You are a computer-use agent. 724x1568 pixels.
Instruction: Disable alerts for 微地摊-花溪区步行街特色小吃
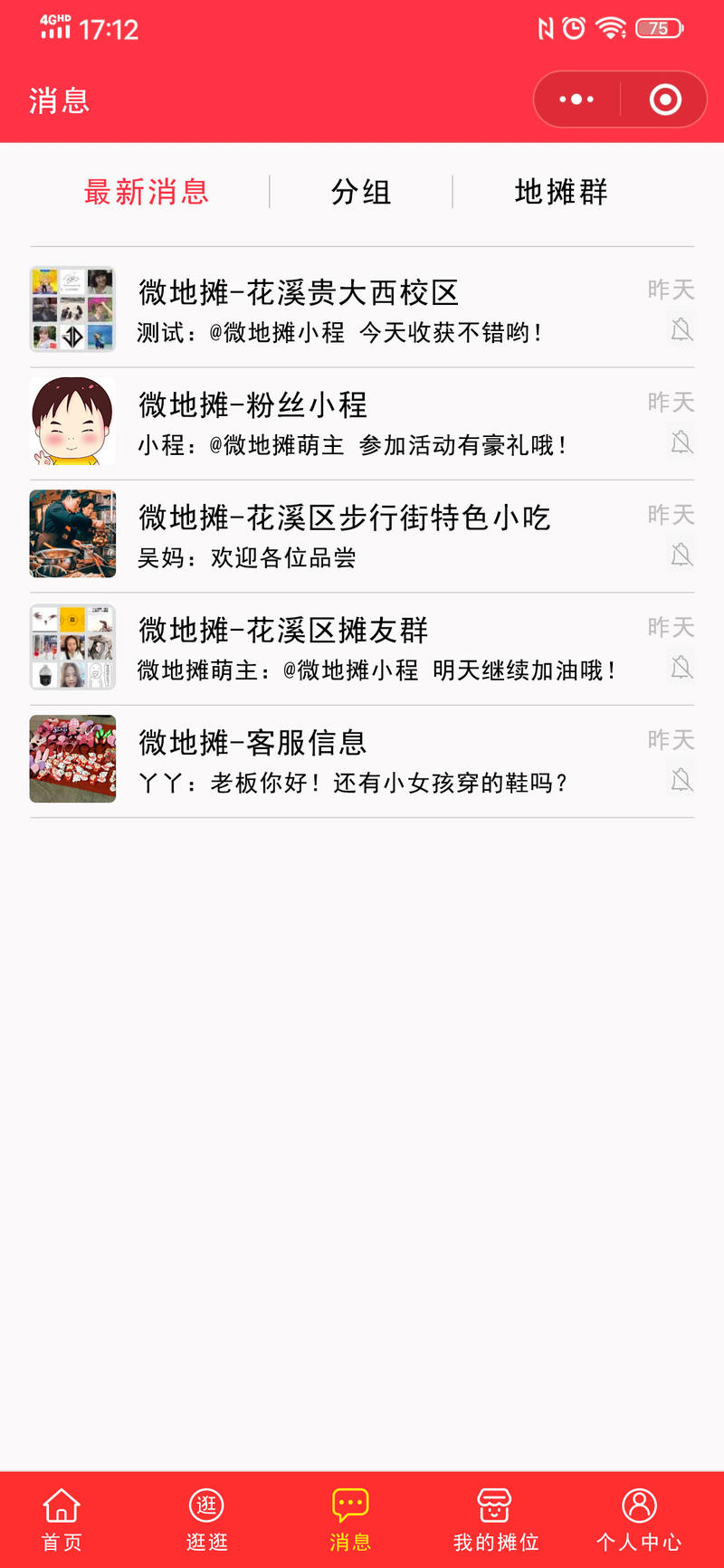click(x=681, y=555)
